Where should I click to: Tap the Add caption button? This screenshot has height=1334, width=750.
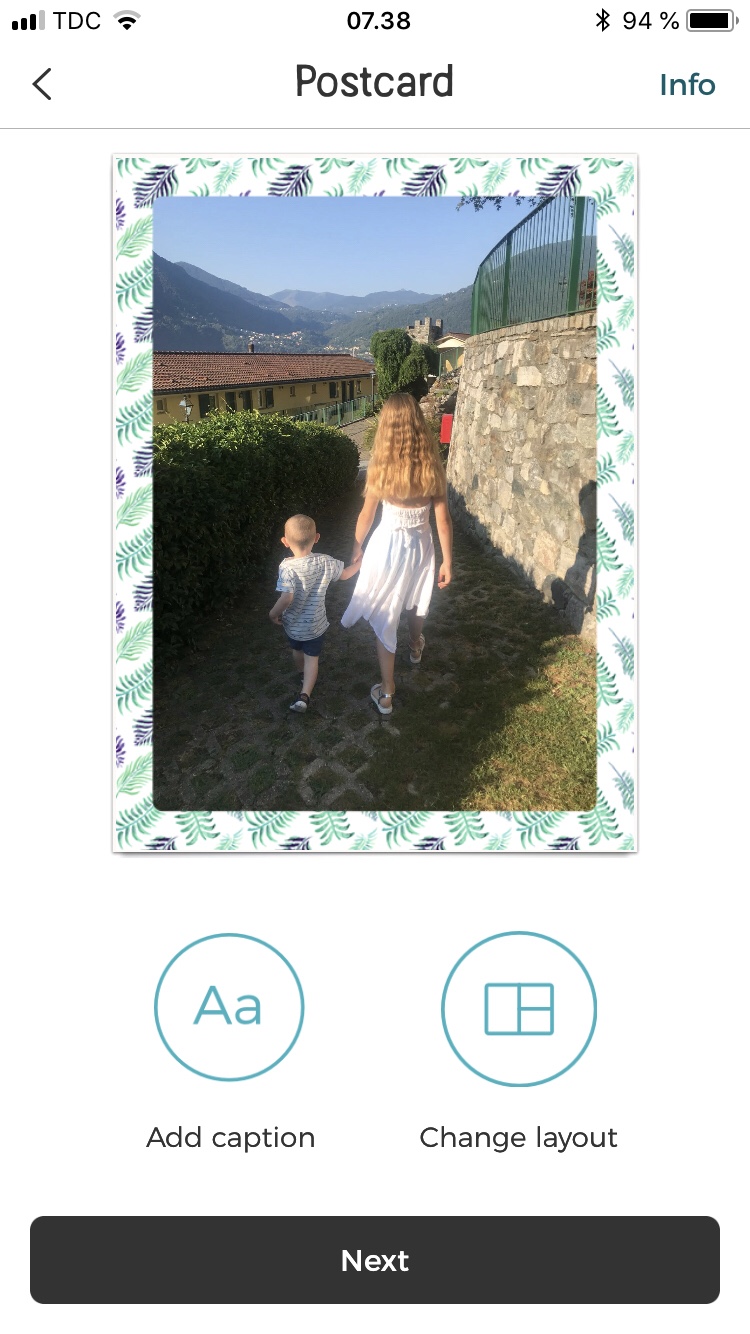[229, 1007]
